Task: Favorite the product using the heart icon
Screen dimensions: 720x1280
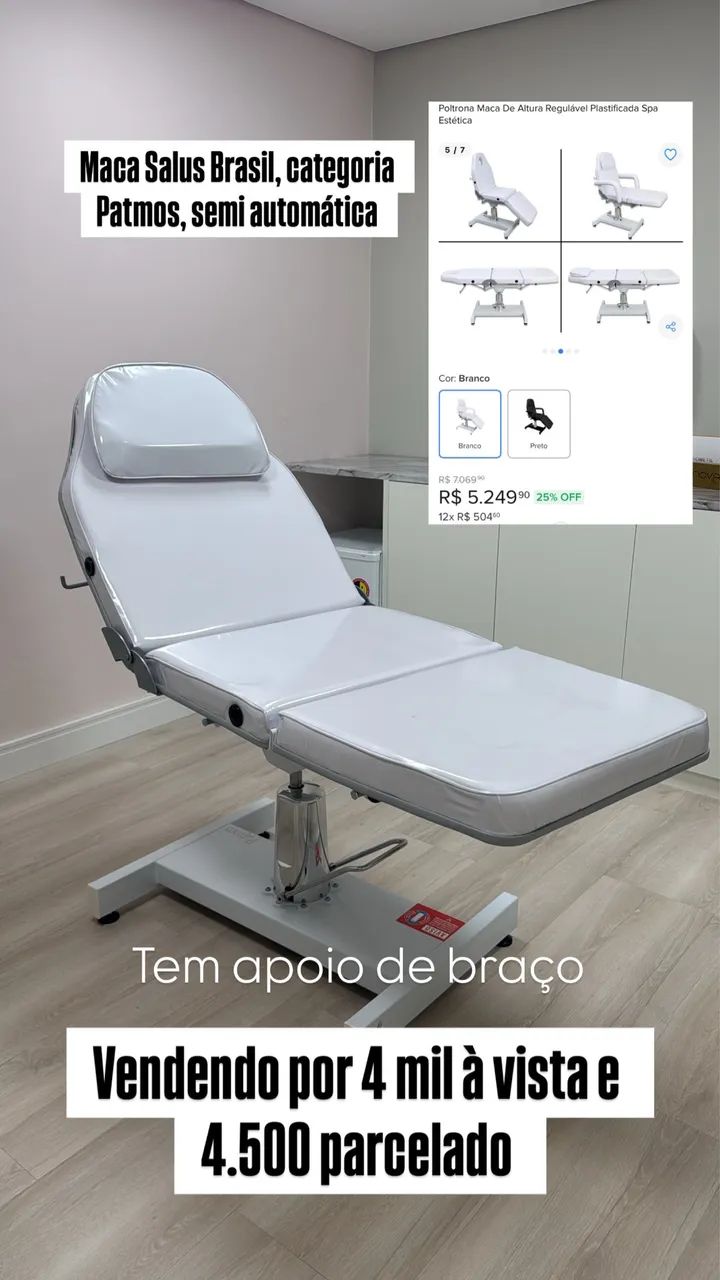Action: pyautogui.click(x=671, y=154)
